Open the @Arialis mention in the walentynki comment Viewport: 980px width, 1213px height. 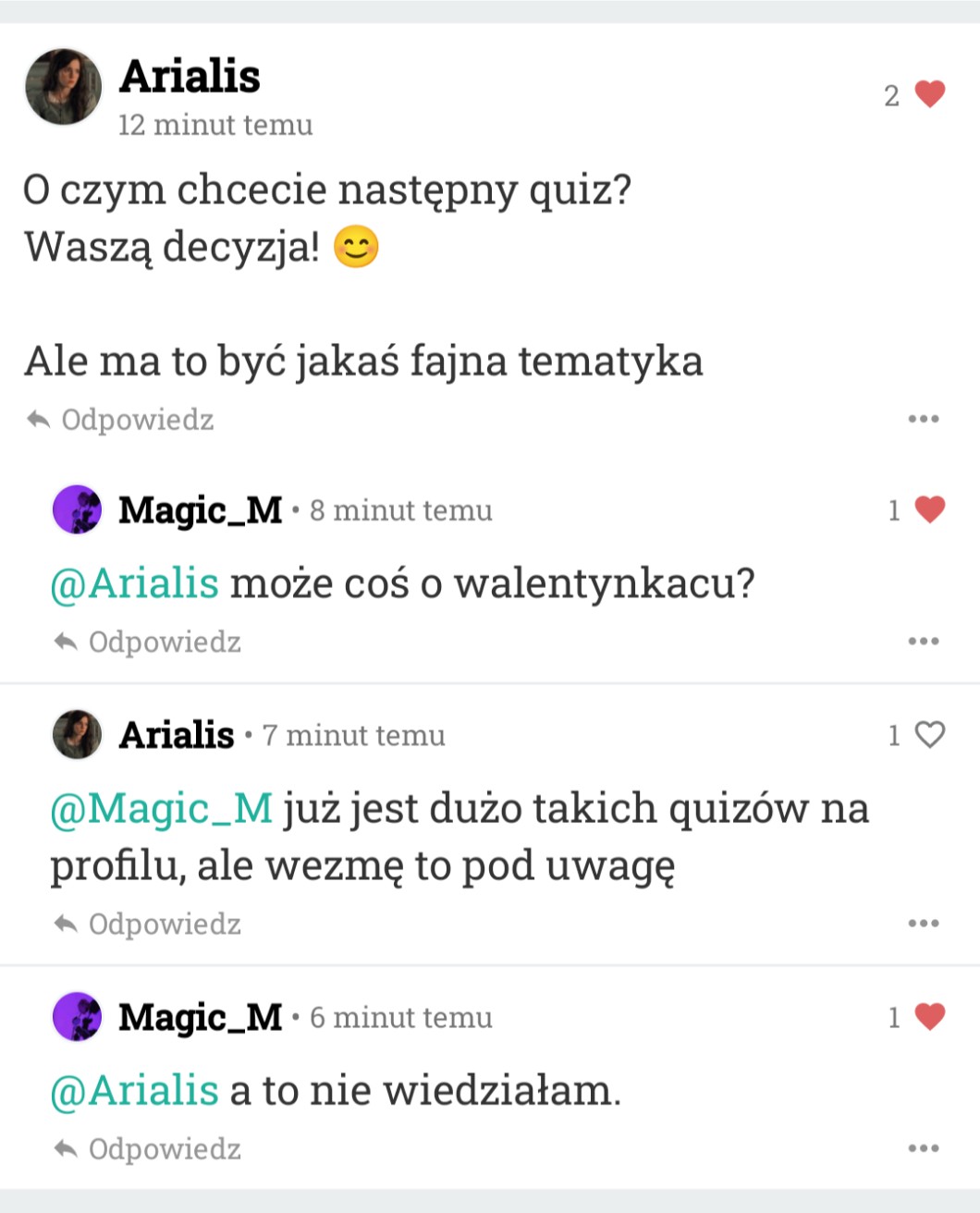[135, 584]
